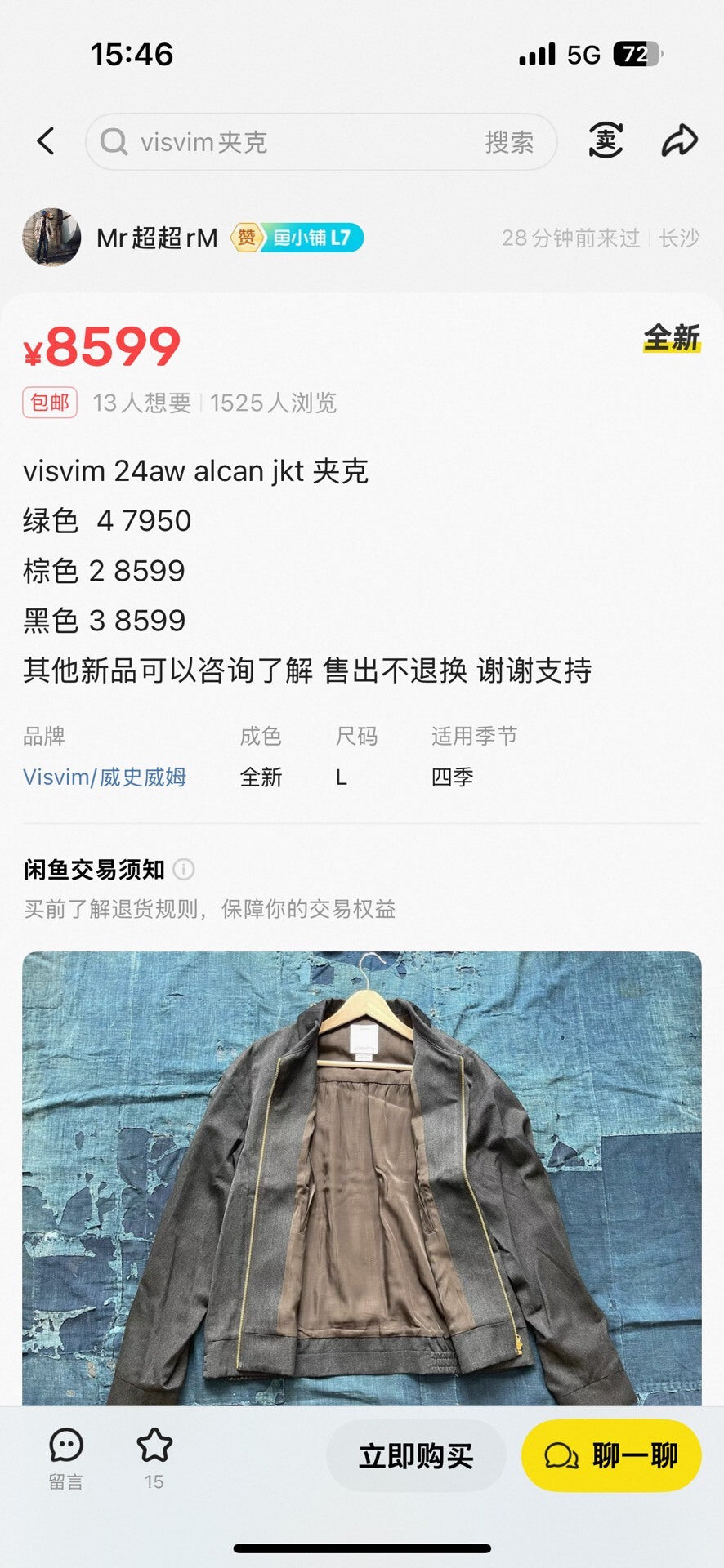Go back with the top-left arrow
The width and height of the screenshot is (724, 1568).
pyautogui.click(x=47, y=141)
